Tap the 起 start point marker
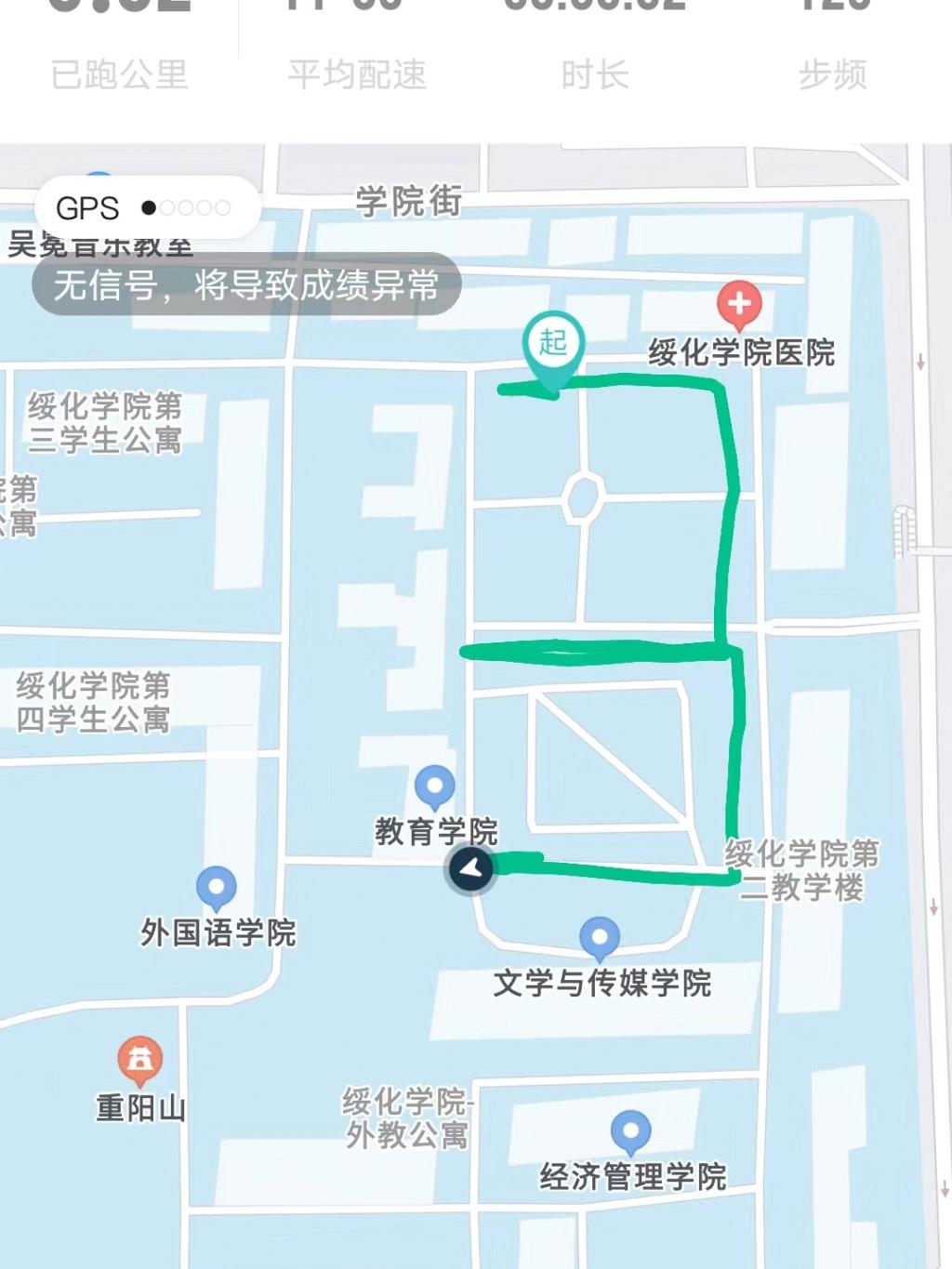The width and height of the screenshot is (952, 1269). click(553, 346)
